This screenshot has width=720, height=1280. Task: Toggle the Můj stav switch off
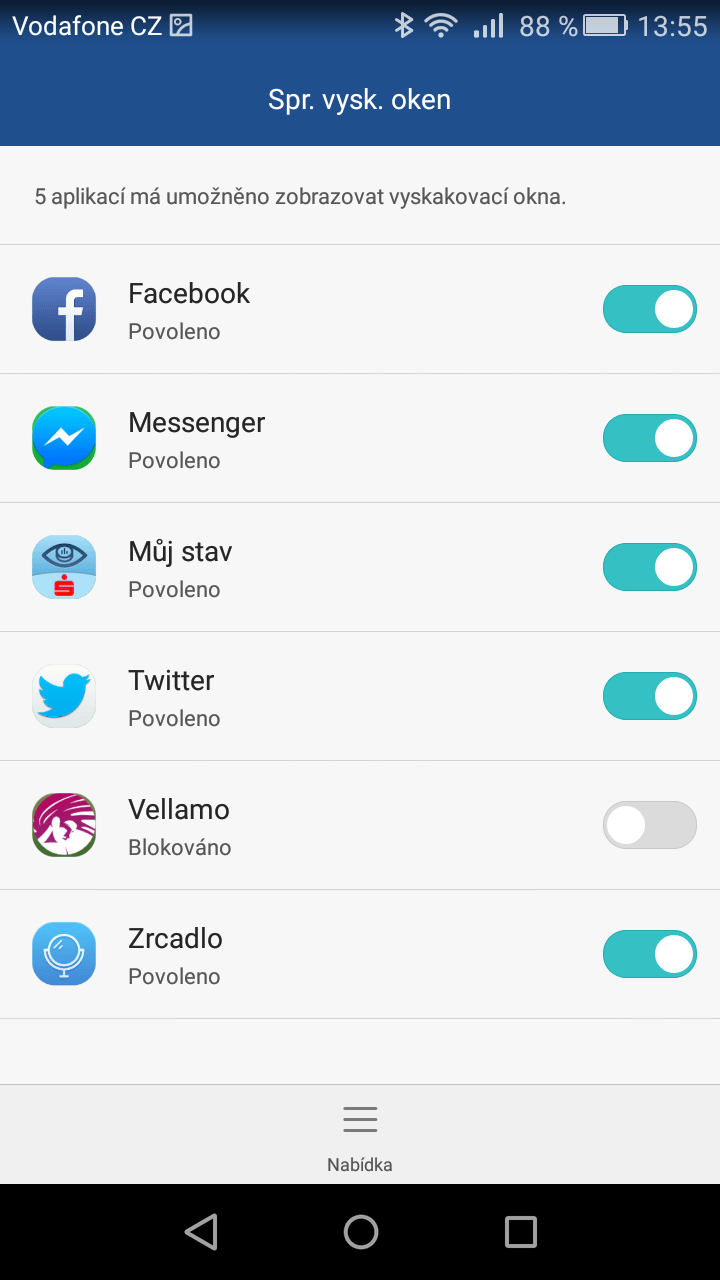649,567
